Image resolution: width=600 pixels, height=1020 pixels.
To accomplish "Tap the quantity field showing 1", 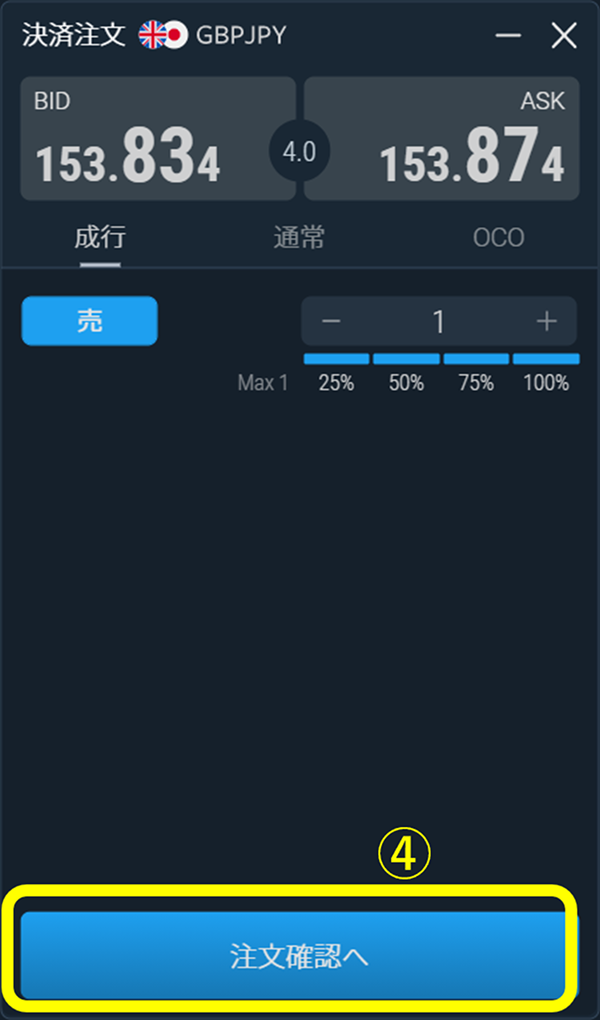I will (438, 321).
